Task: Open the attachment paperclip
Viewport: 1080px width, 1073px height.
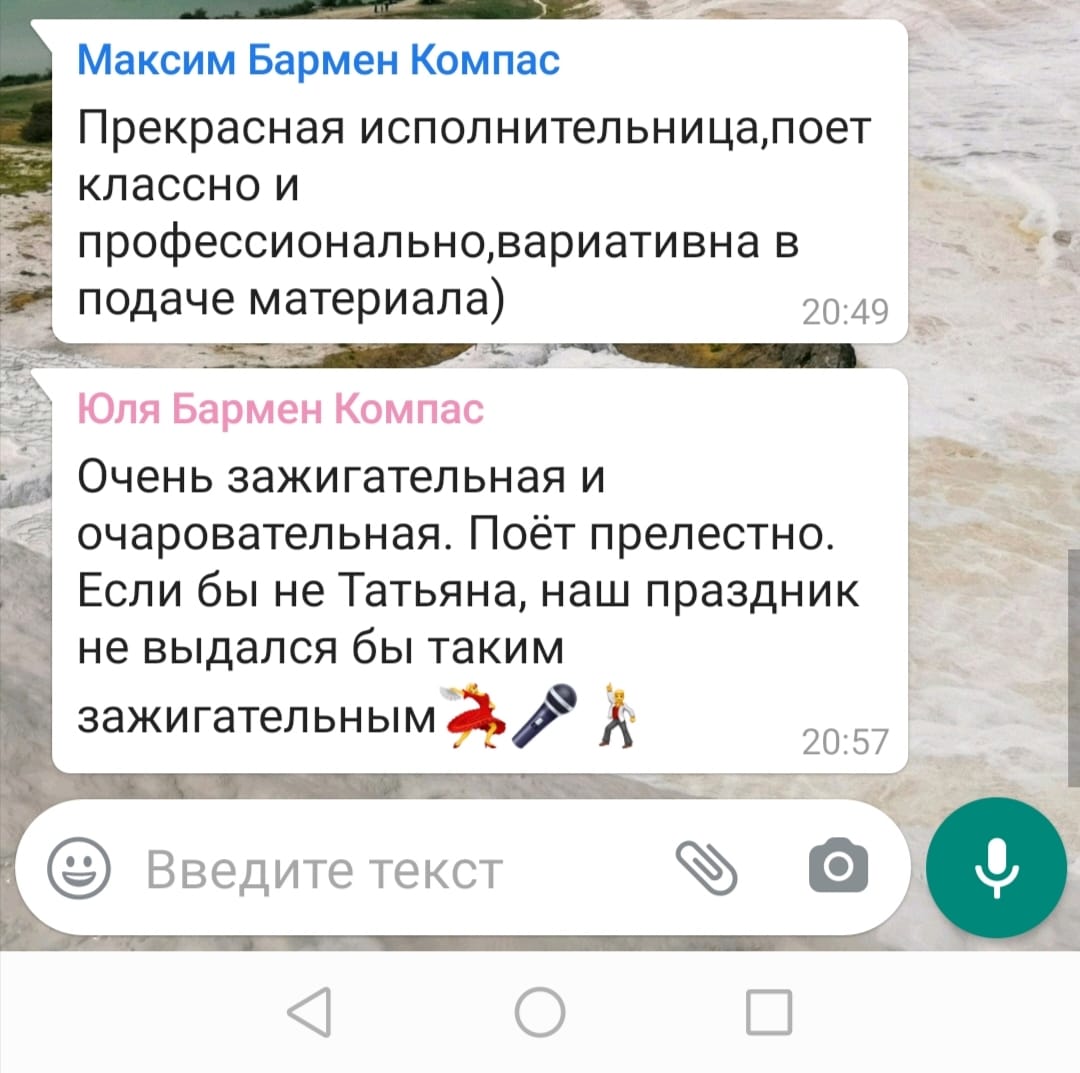Action: pos(707,867)
